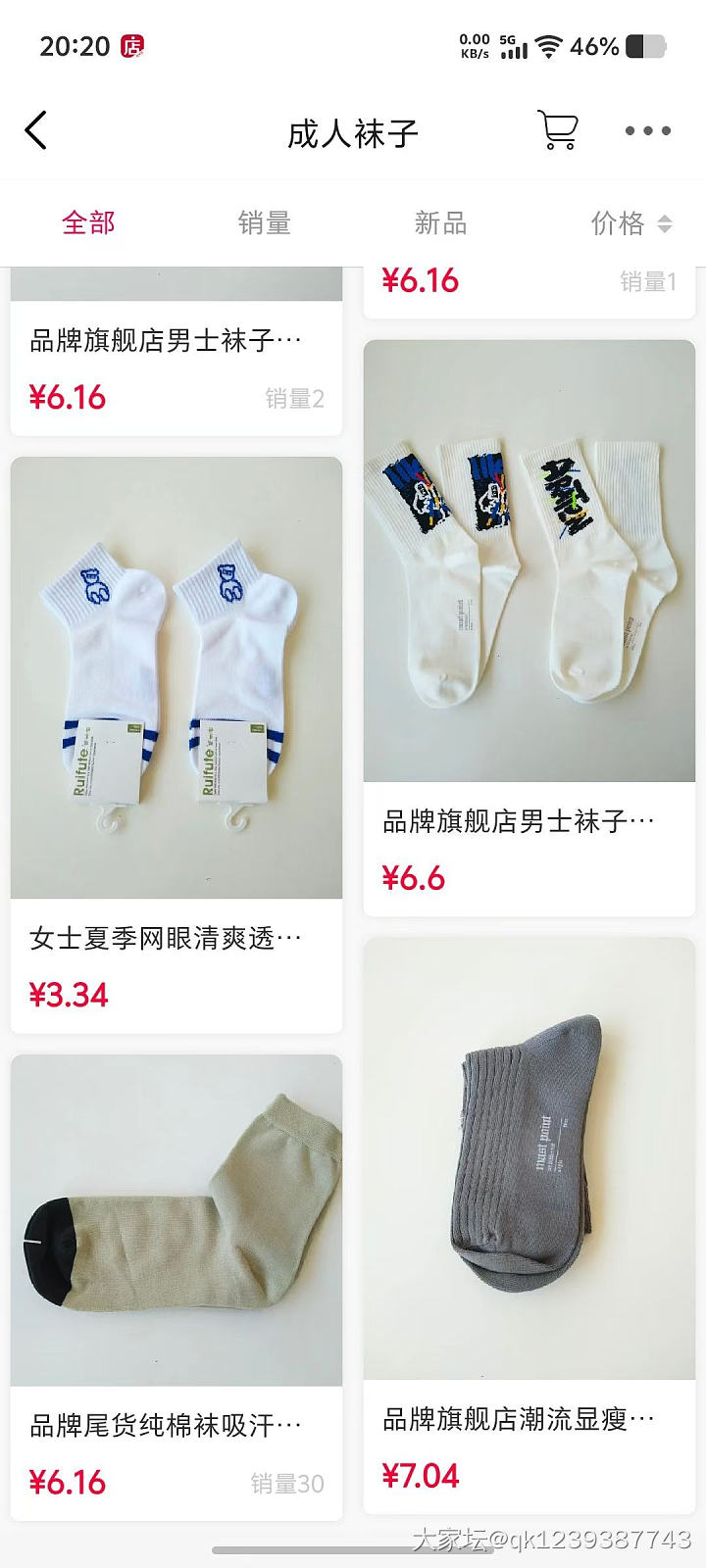
Task: Open the more options menu via three dots
Action: [x=646, y=130]
